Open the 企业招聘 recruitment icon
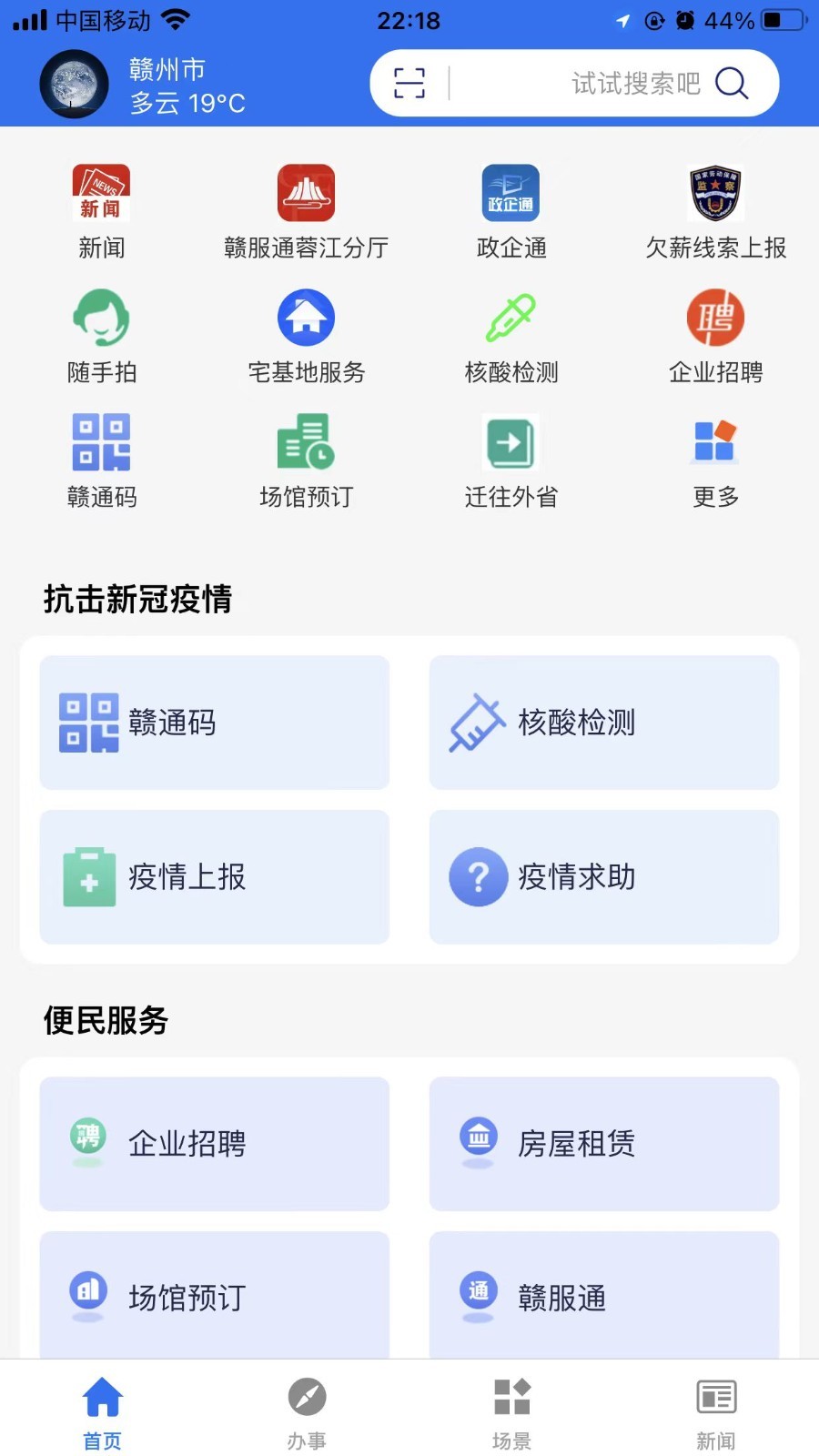819x1456 pixels. pyautogui.click(x=715, y=334)
